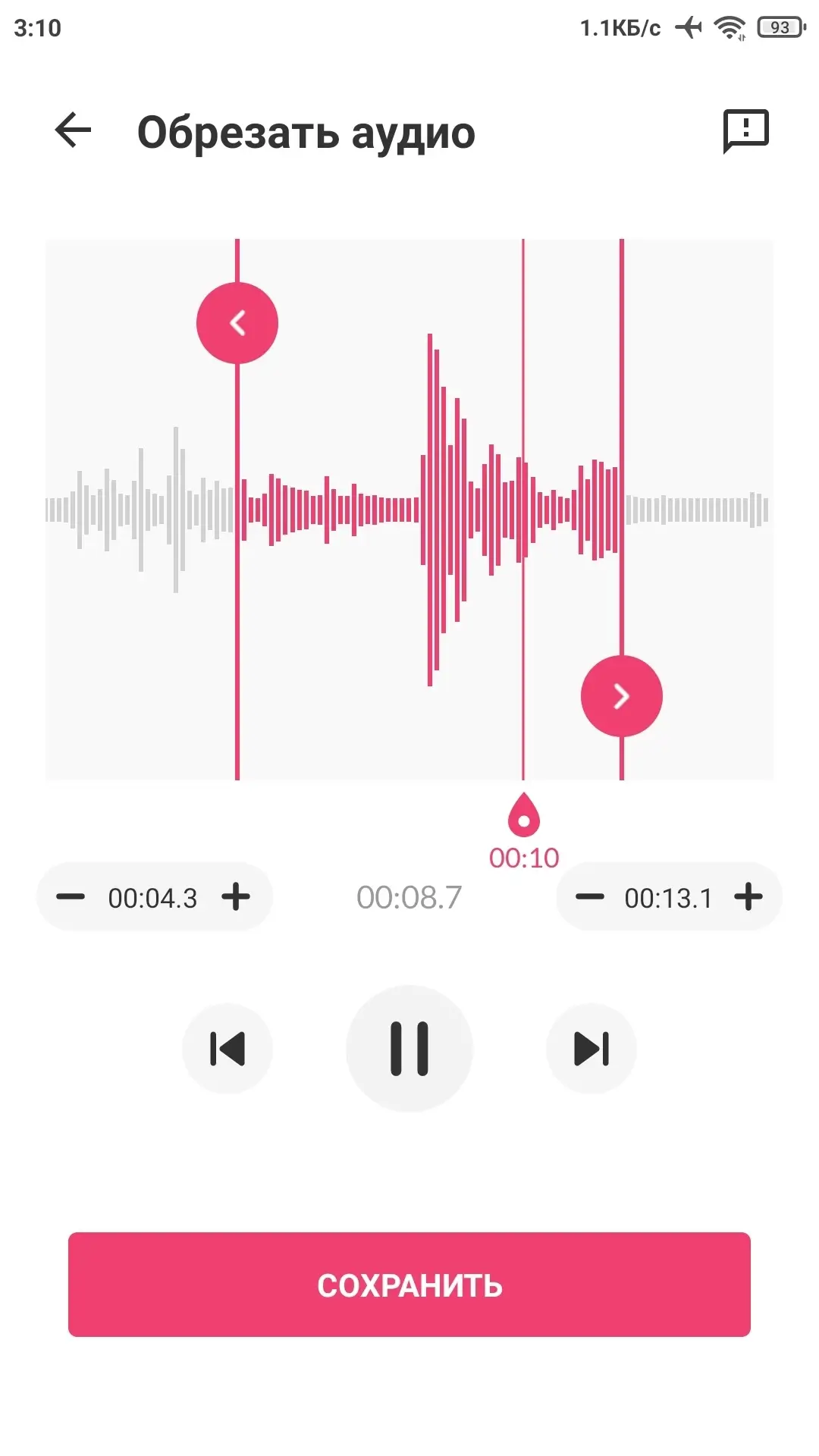The height and width of the screenshot is (1456, 819).
Task: Save the trimmed audio with Сохранить
Action: click(x=409, y=1285)
